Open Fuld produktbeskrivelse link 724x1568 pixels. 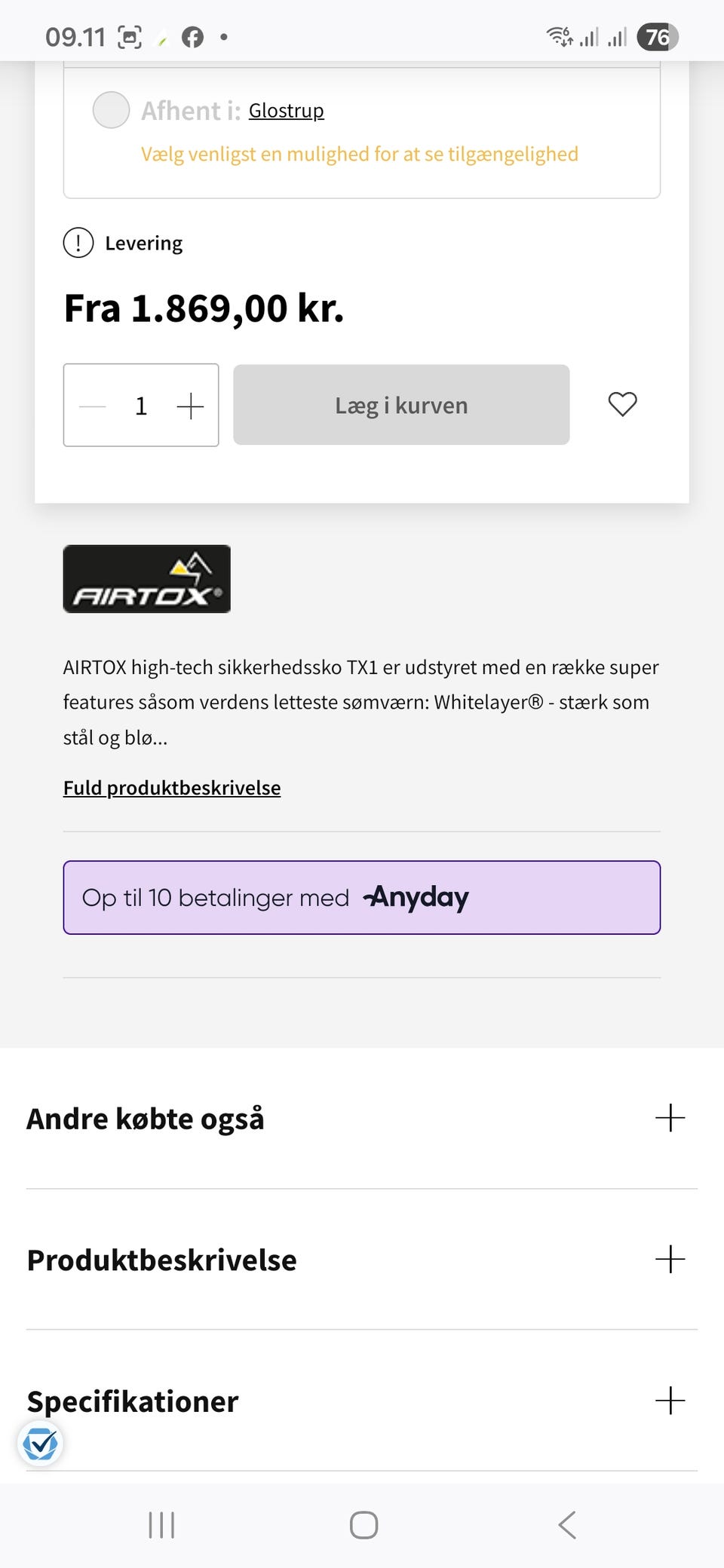[x=172, y=788]
